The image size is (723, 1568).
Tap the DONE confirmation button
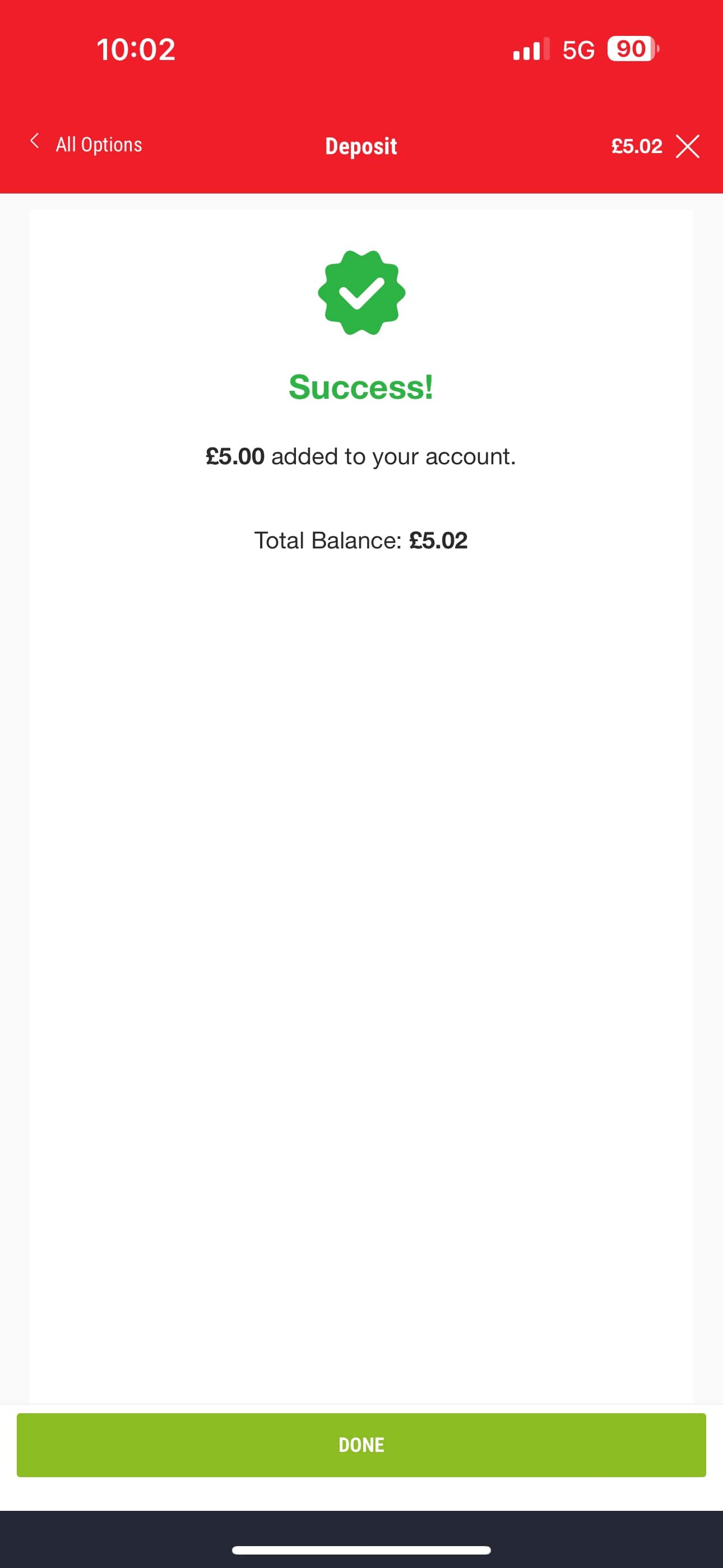(361, 1445)
